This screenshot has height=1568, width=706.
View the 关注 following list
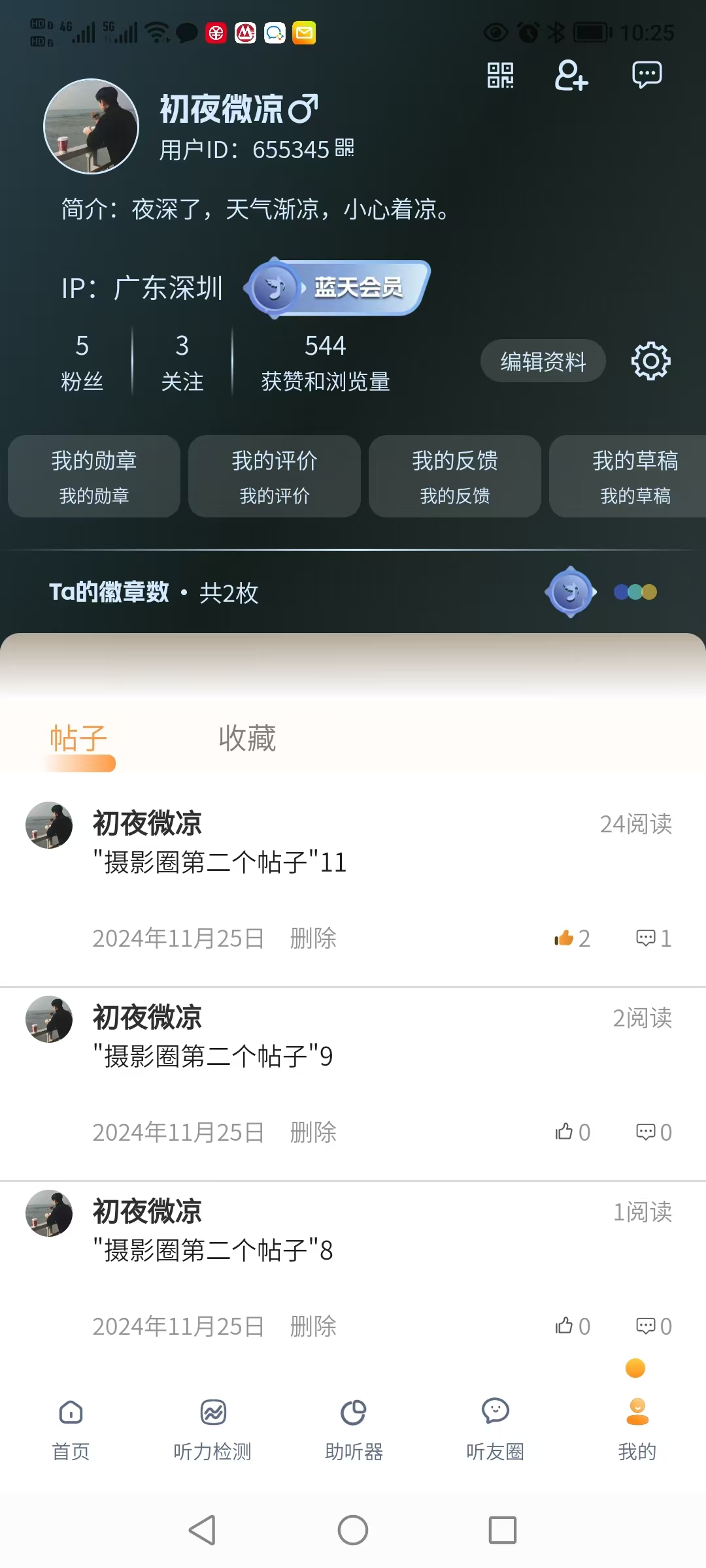182,363
